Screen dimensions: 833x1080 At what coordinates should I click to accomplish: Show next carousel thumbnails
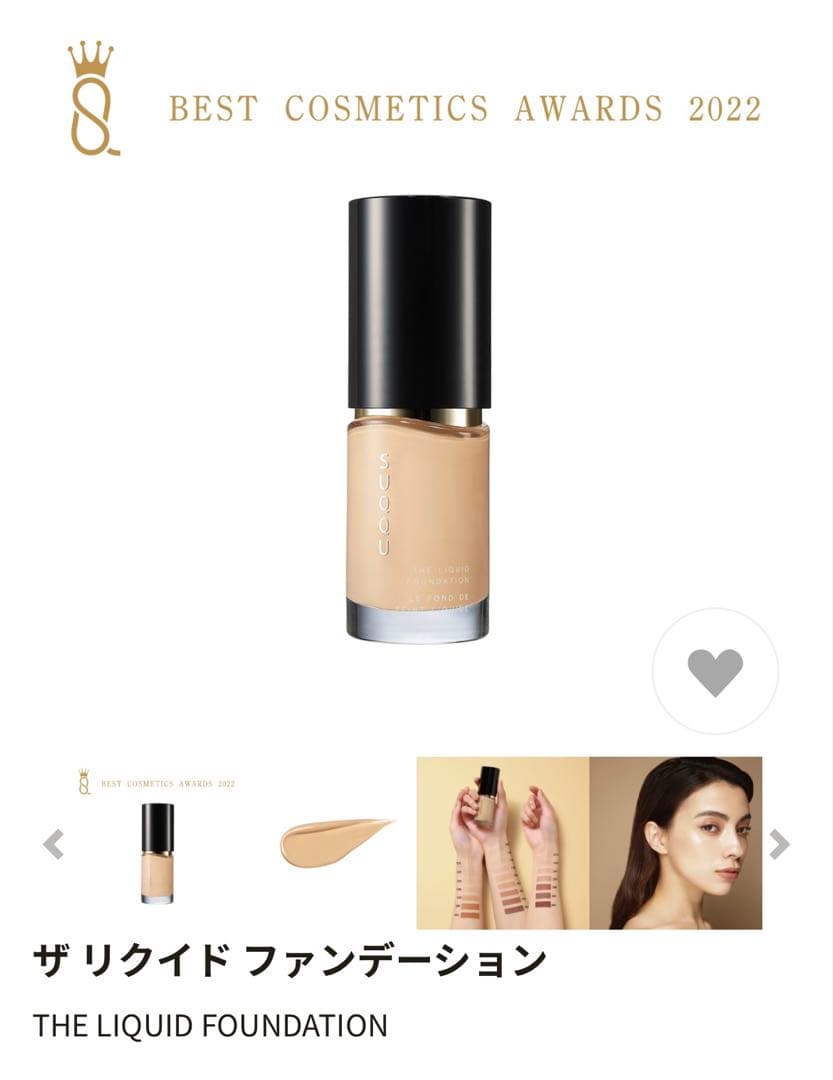[779, 844]
